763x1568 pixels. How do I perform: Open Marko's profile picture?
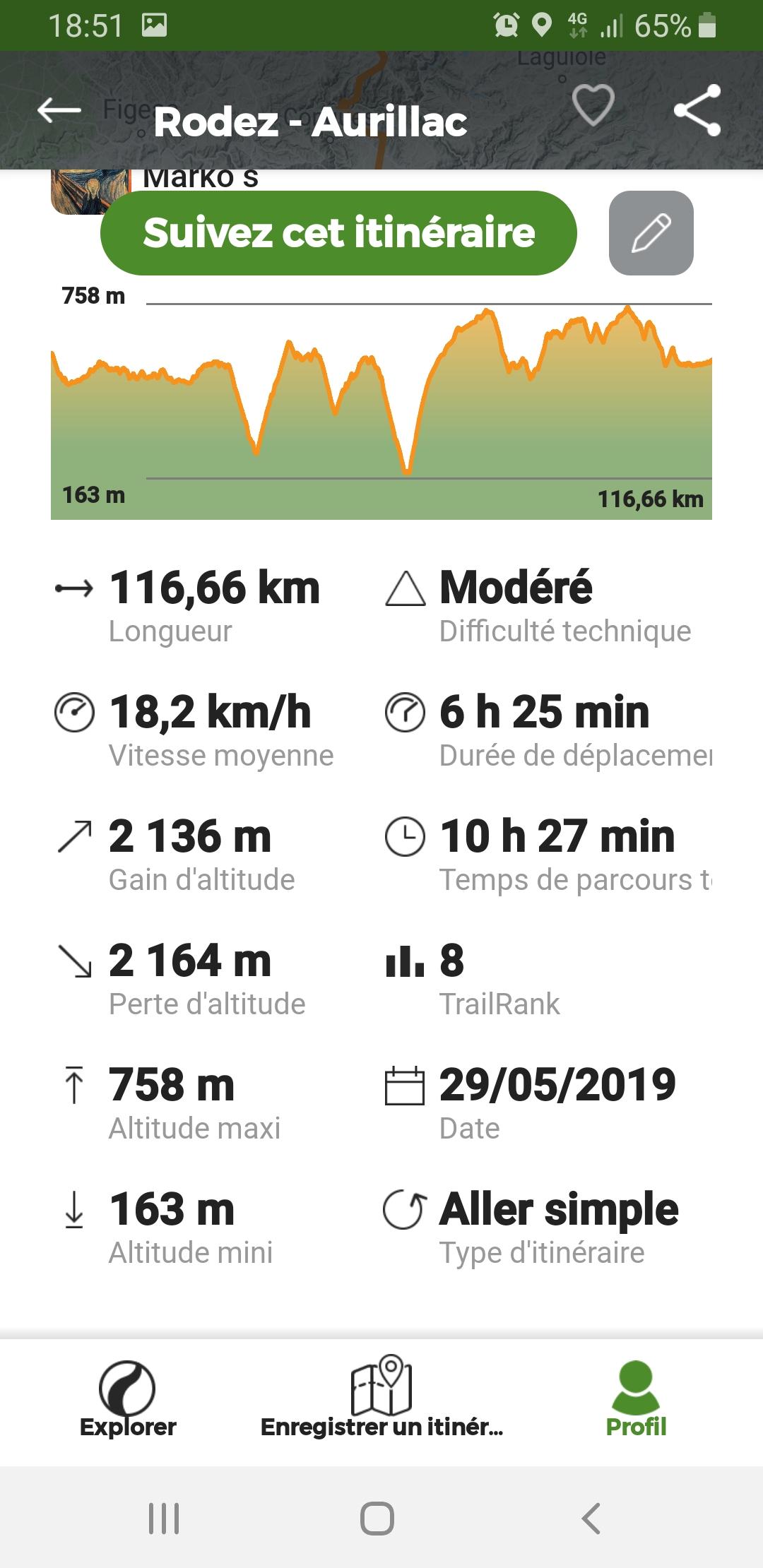tap(91, 191)
